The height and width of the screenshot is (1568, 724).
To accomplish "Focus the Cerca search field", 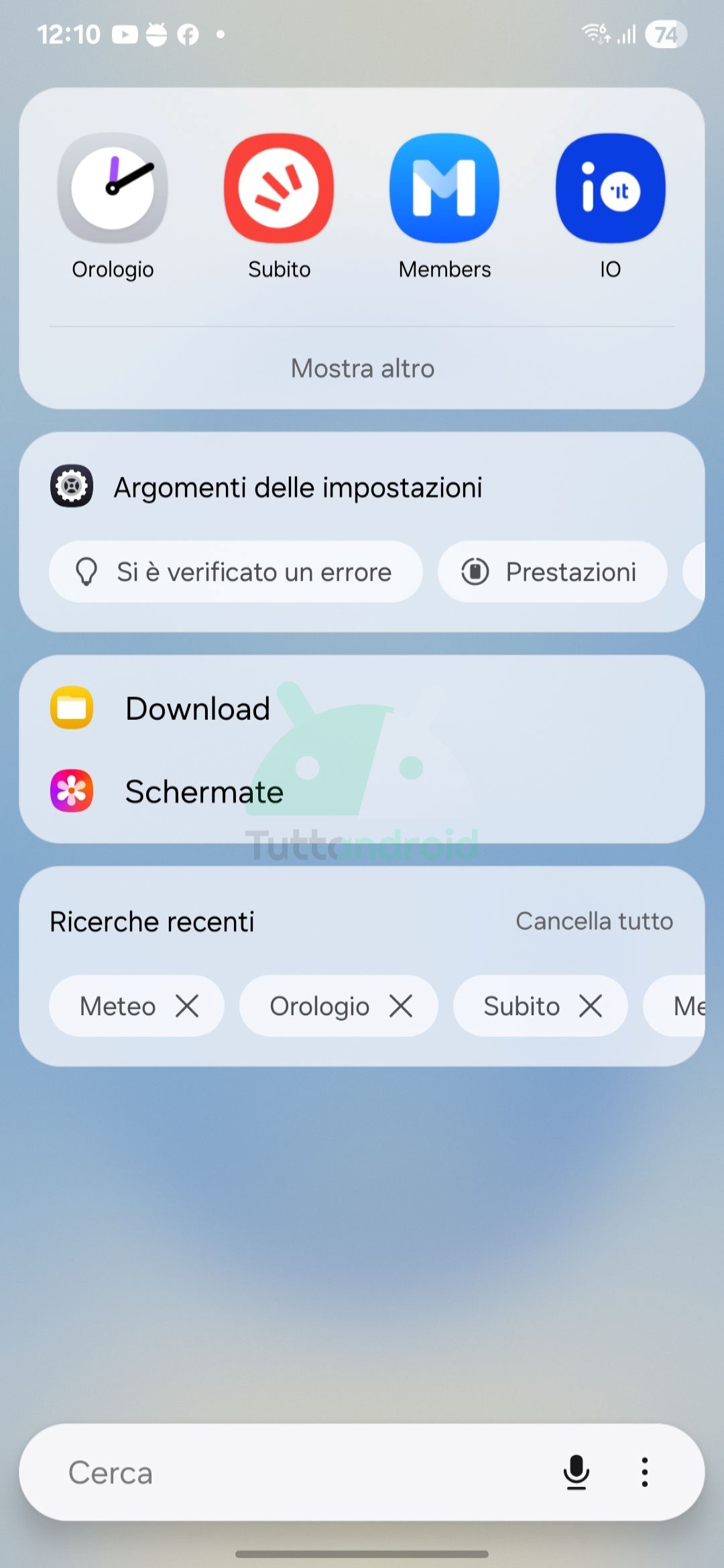I will 288,1472.
